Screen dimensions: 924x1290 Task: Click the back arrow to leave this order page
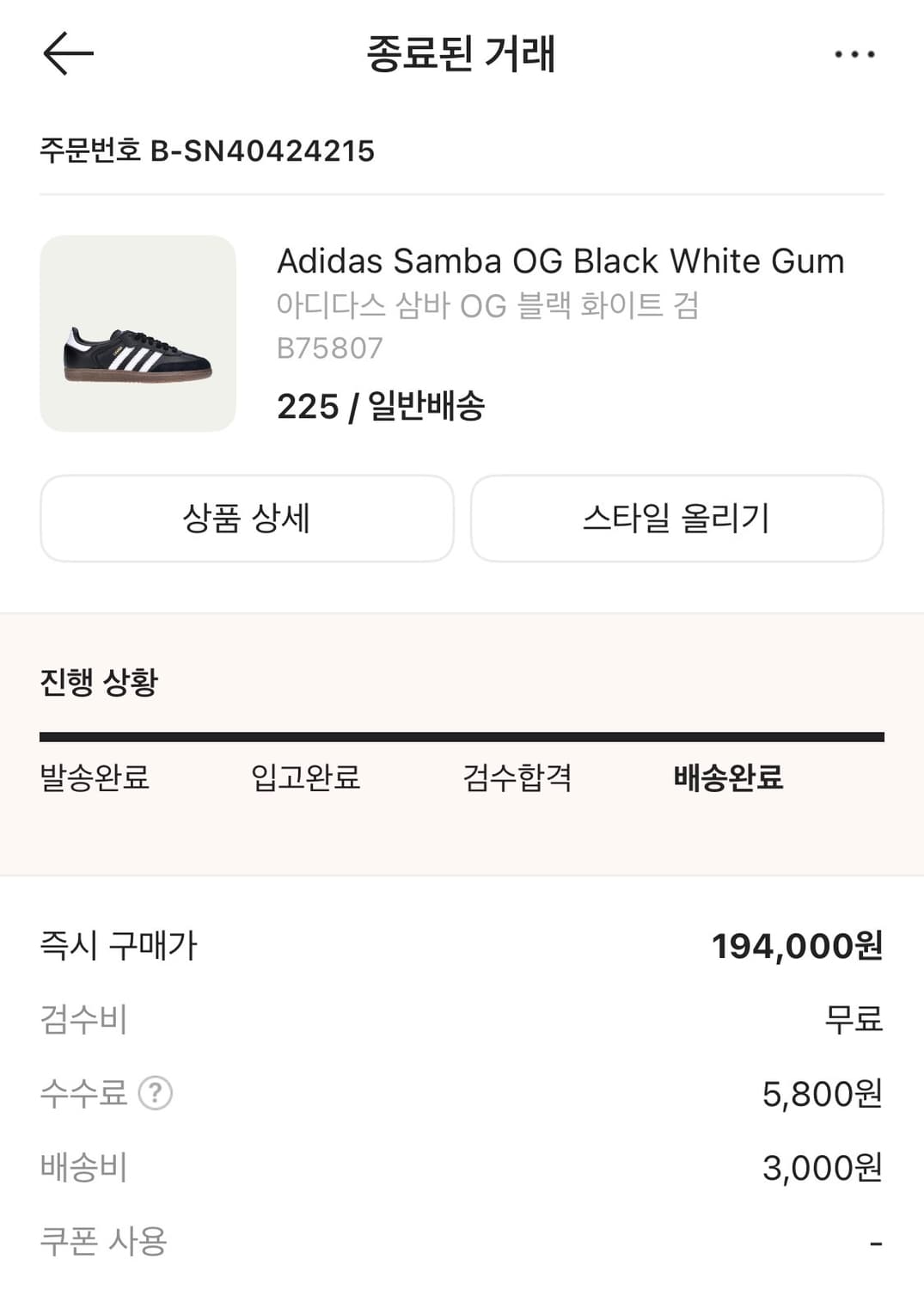click(67, 54)
